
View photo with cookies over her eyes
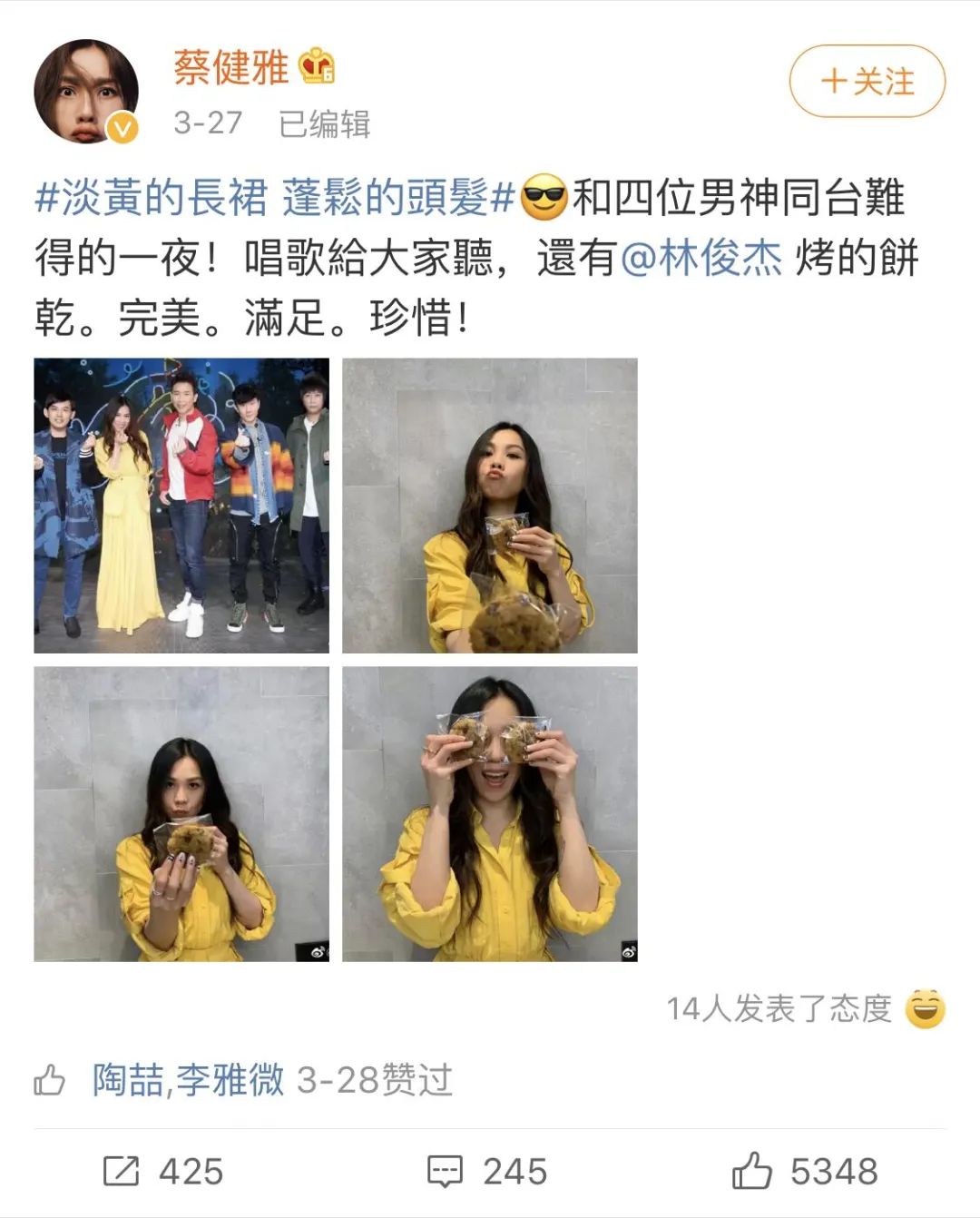[x=490, y=814]
